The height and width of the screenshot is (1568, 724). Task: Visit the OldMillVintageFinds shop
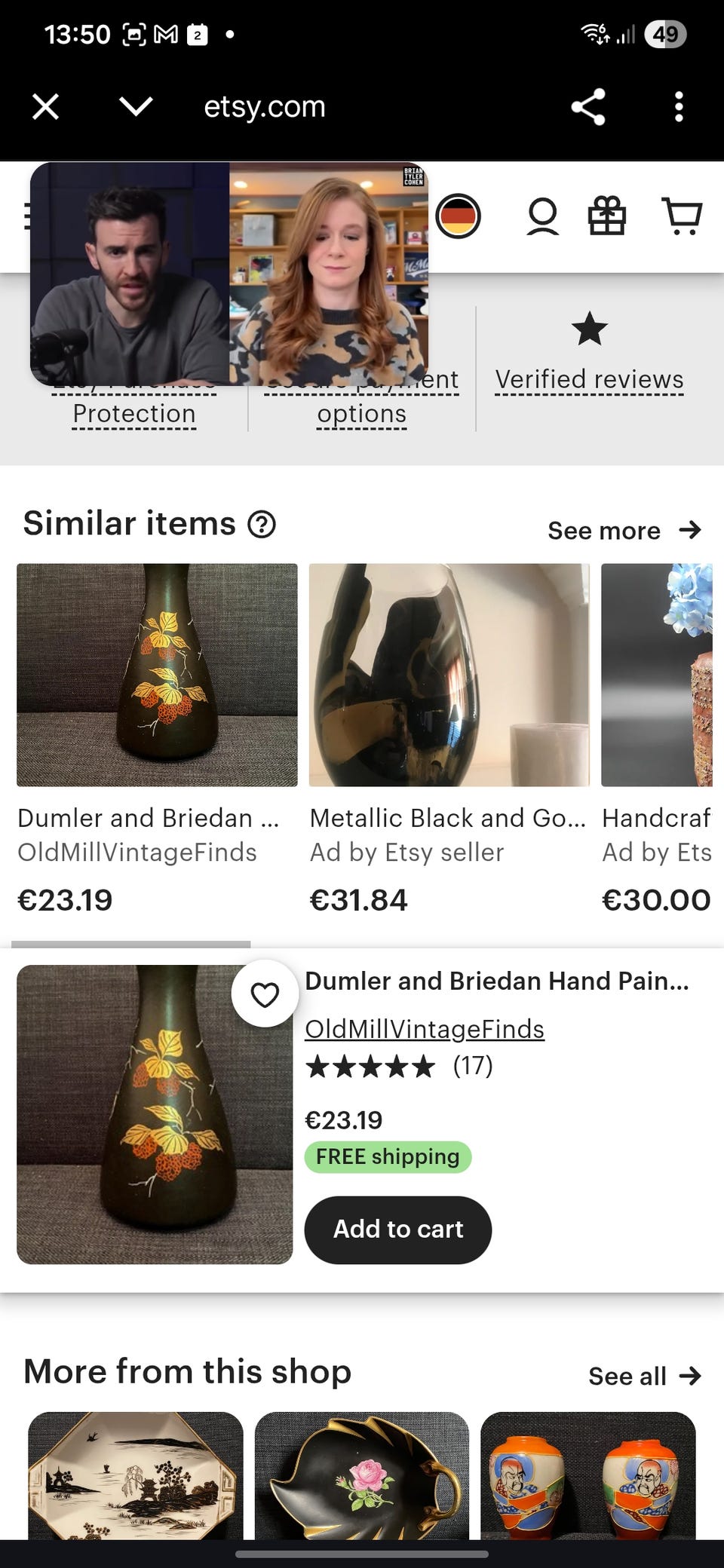[x=425, y=1028]
